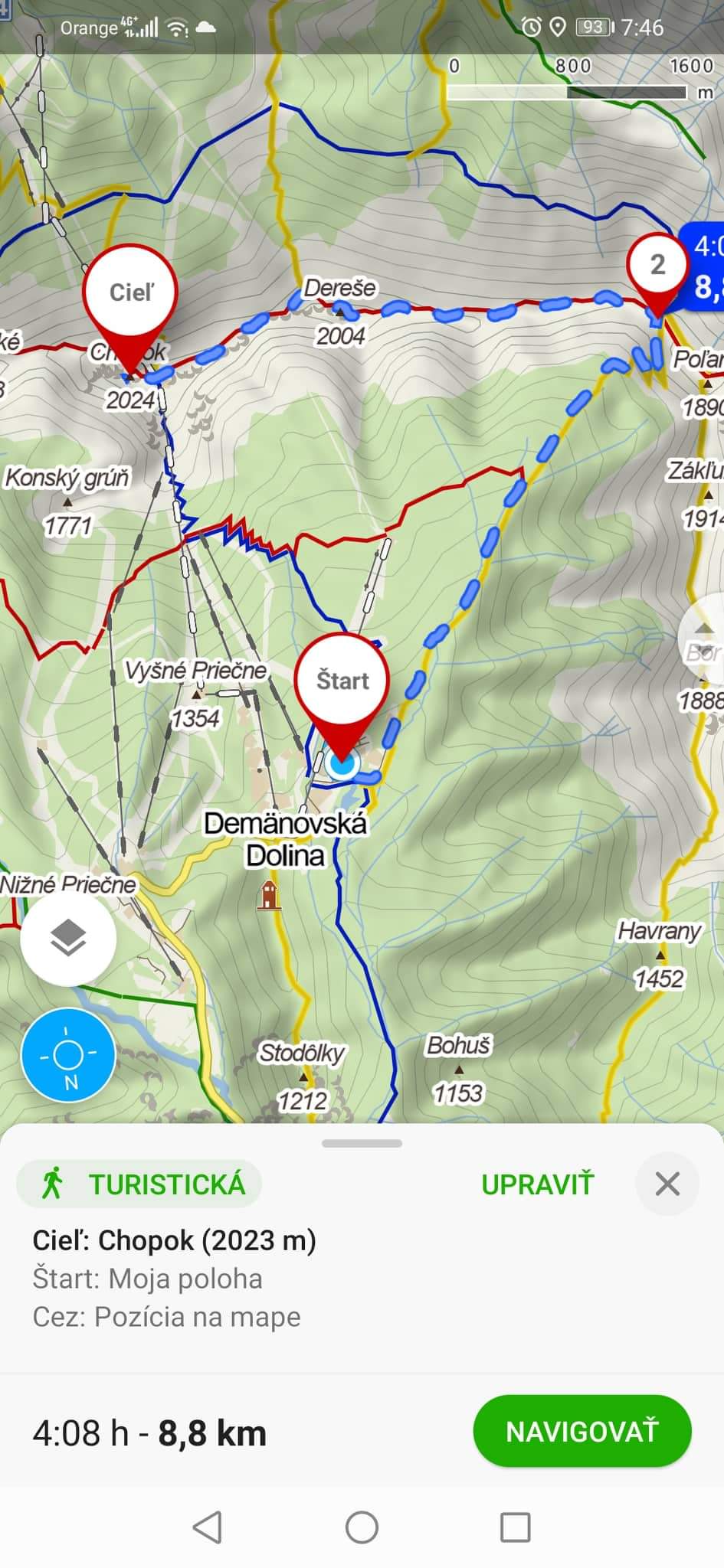Viewport: 724px width, 1568px height.
Task: Tap the route panel drag handle
Action: click(x=362, y=1143)
